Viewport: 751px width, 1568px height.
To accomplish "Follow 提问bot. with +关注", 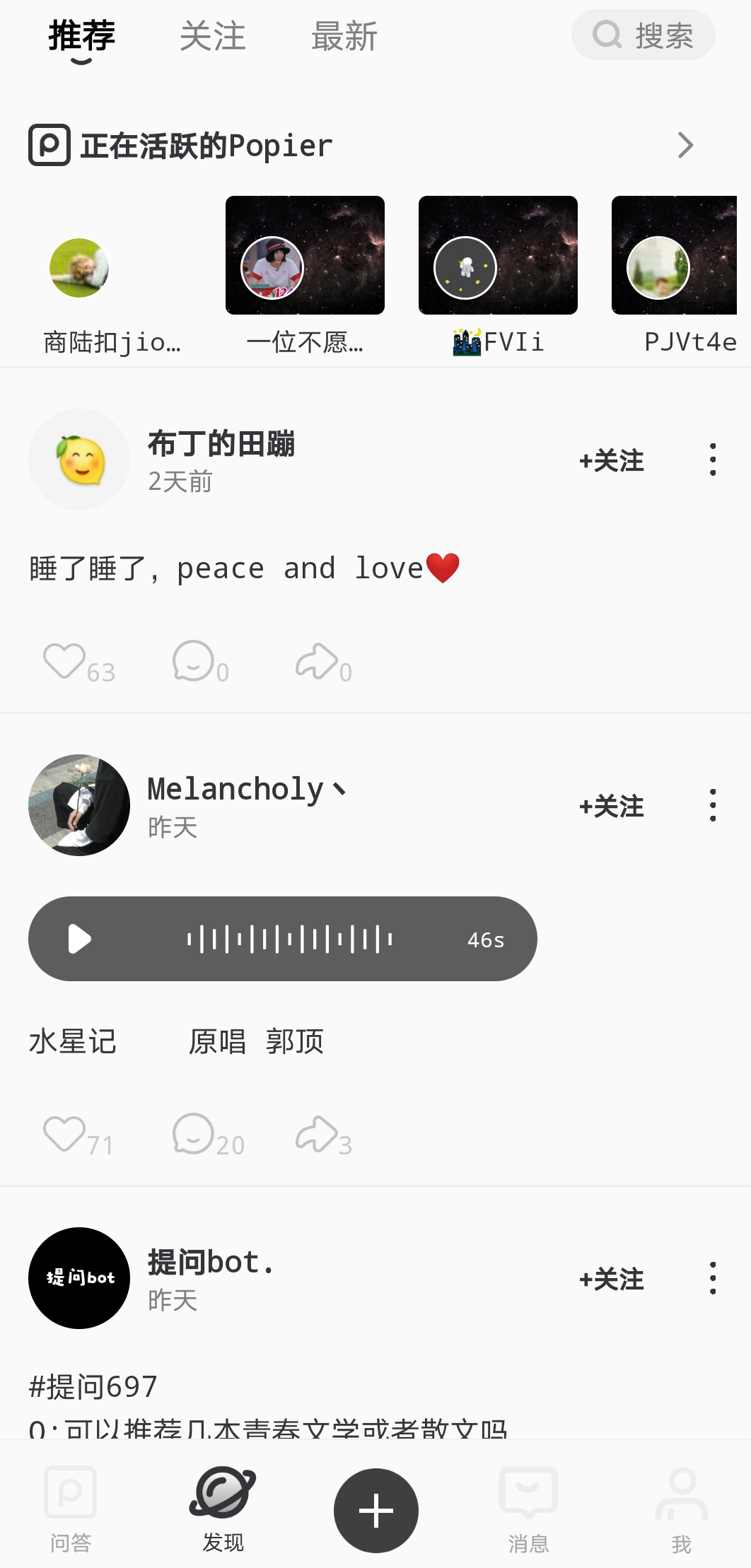I will 611,1279.
